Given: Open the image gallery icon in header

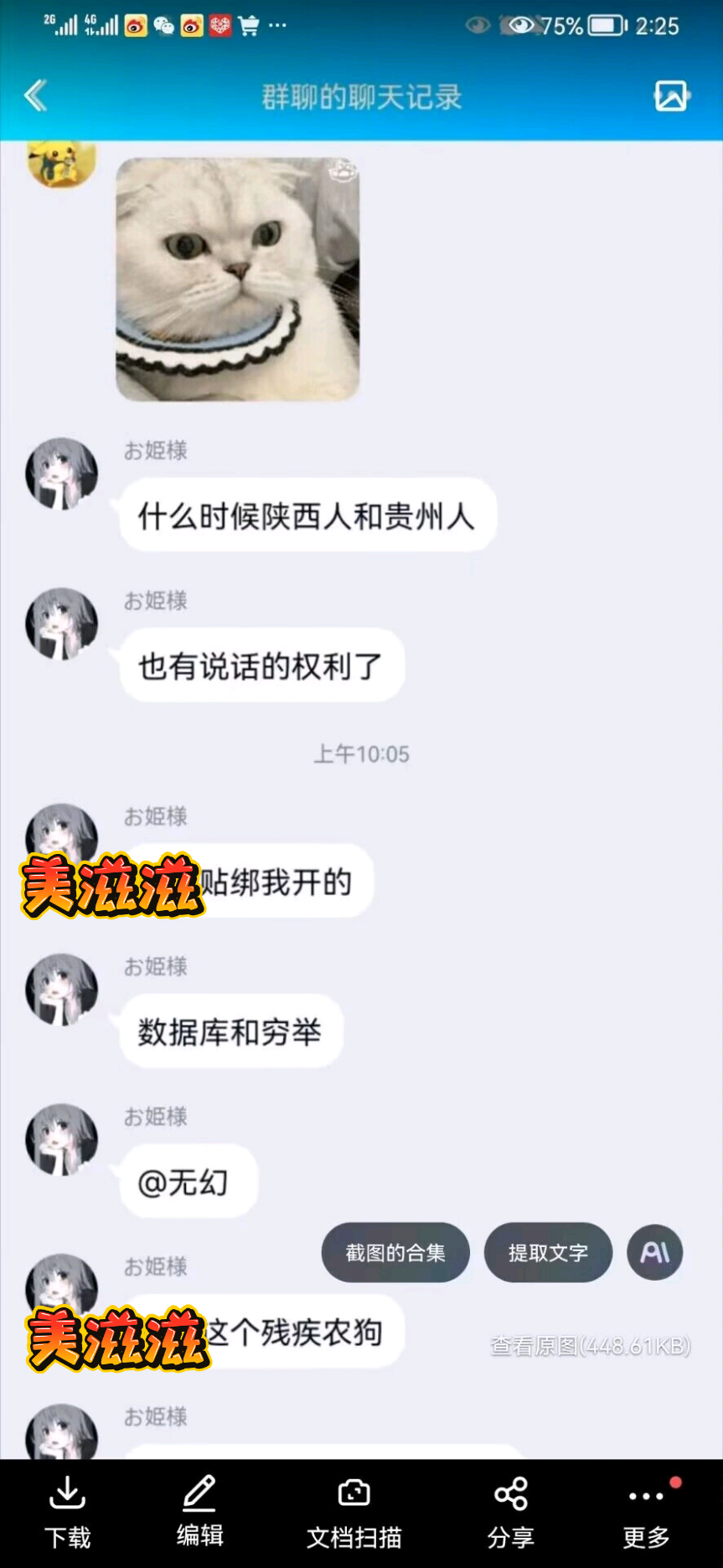Looking at the screenshot, I should click(672, 96).
